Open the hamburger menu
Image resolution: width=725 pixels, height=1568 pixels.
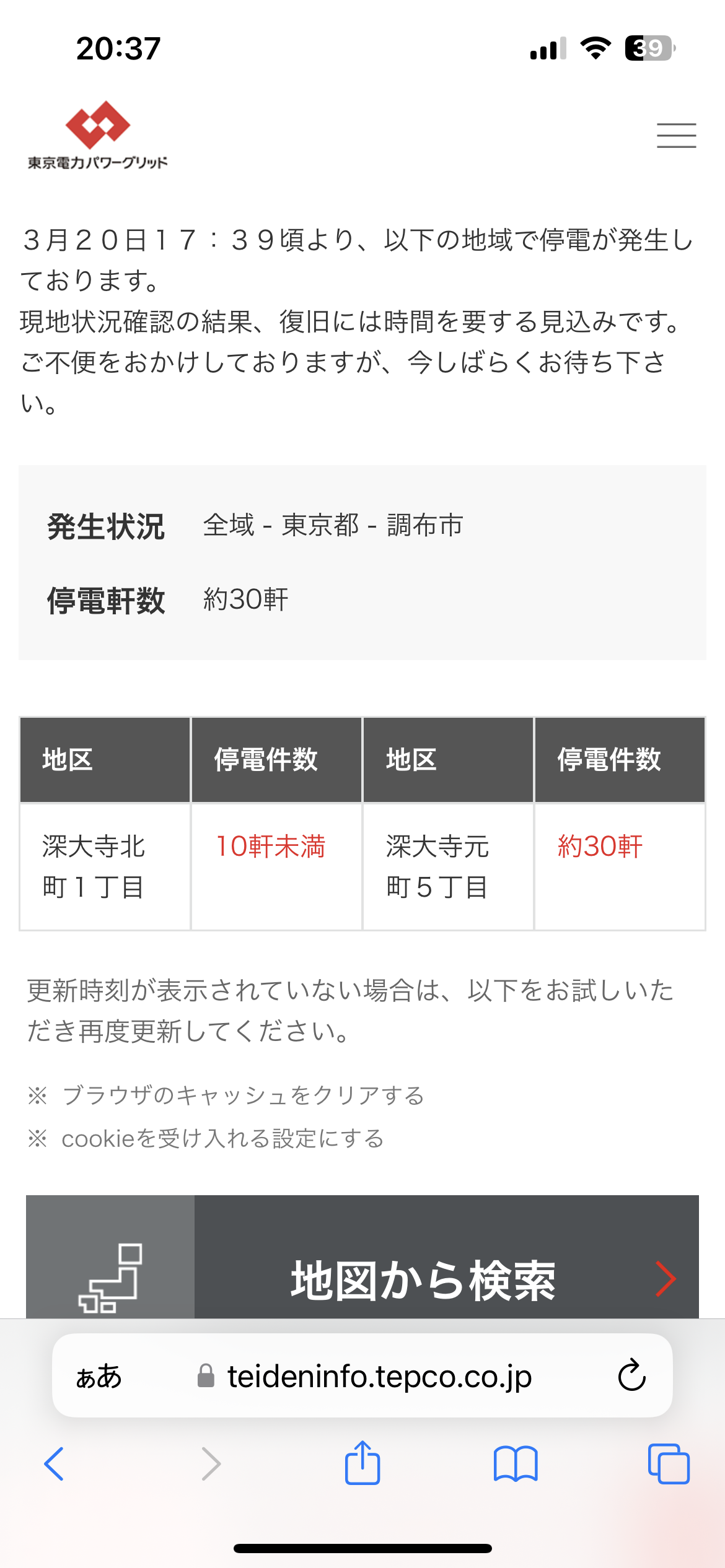click(x=676, y=135)
